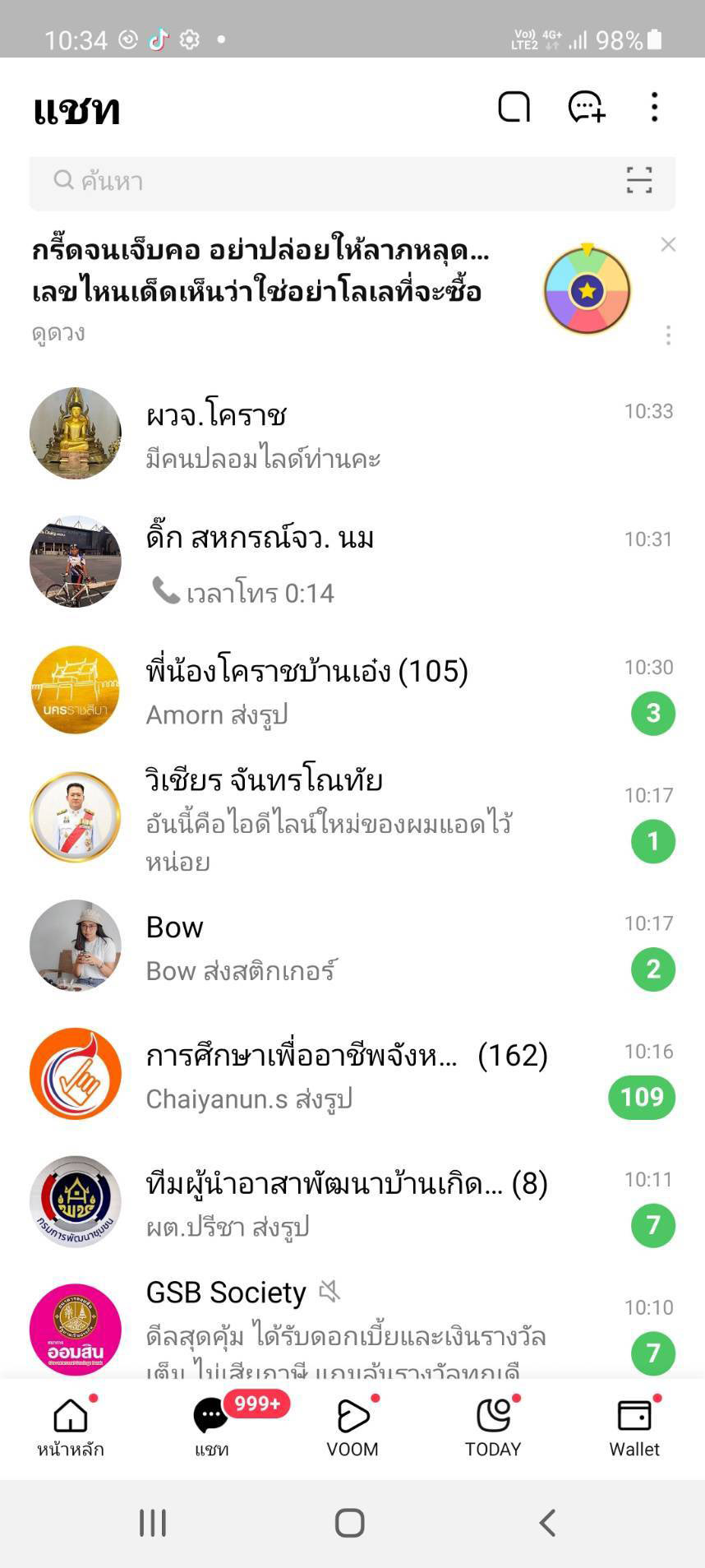Screen dimensions: 705x1568
Task: Open the top overflow menu
Action: [x=654, y=107]
